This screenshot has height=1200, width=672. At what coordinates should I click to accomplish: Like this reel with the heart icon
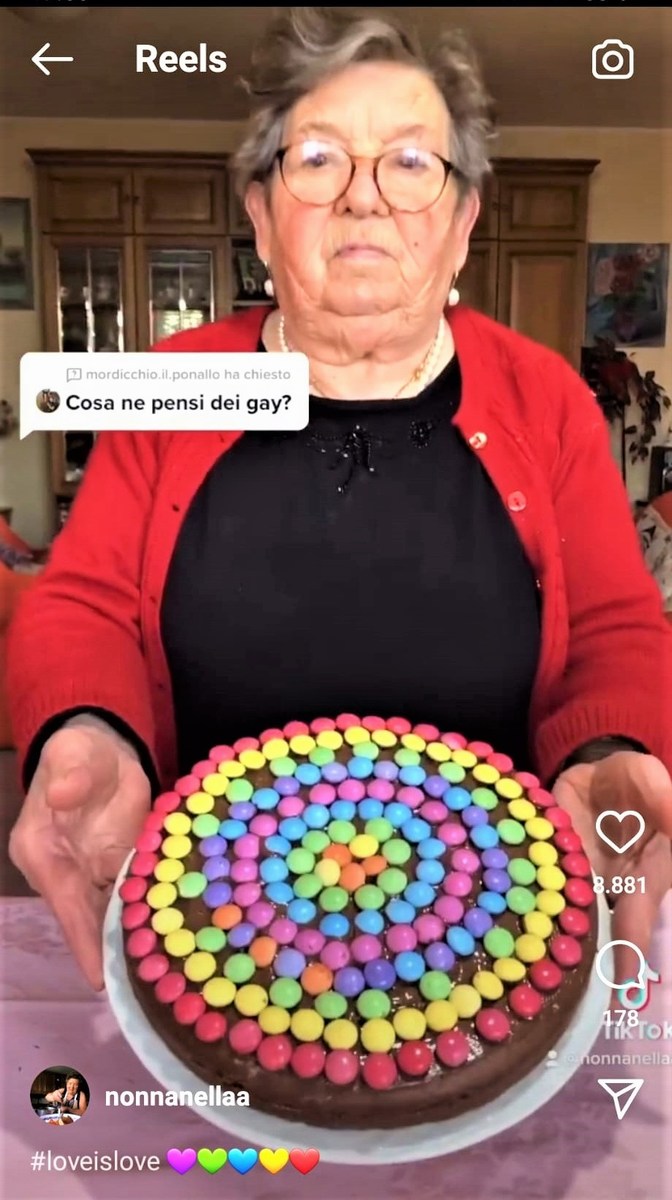click(x=620, y=832)
